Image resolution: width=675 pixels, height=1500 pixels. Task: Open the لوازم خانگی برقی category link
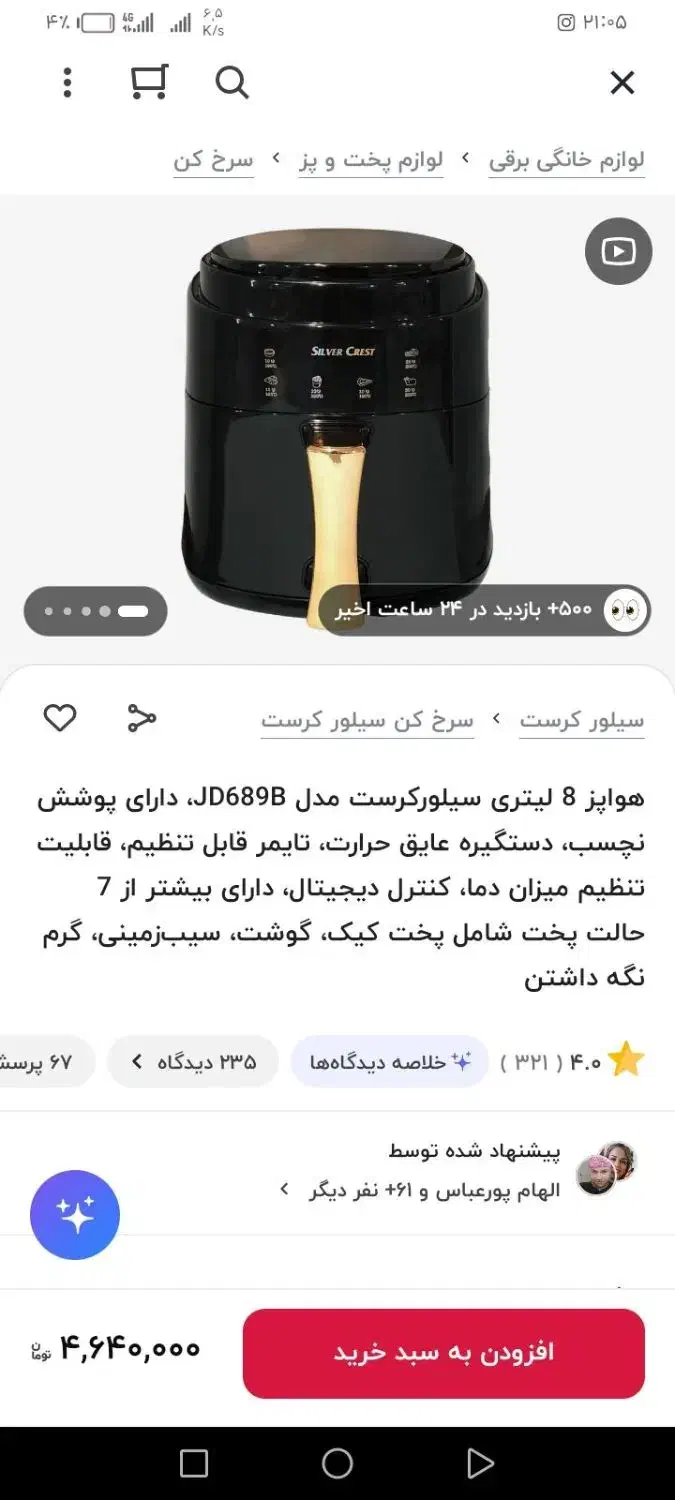click(566, 160)
